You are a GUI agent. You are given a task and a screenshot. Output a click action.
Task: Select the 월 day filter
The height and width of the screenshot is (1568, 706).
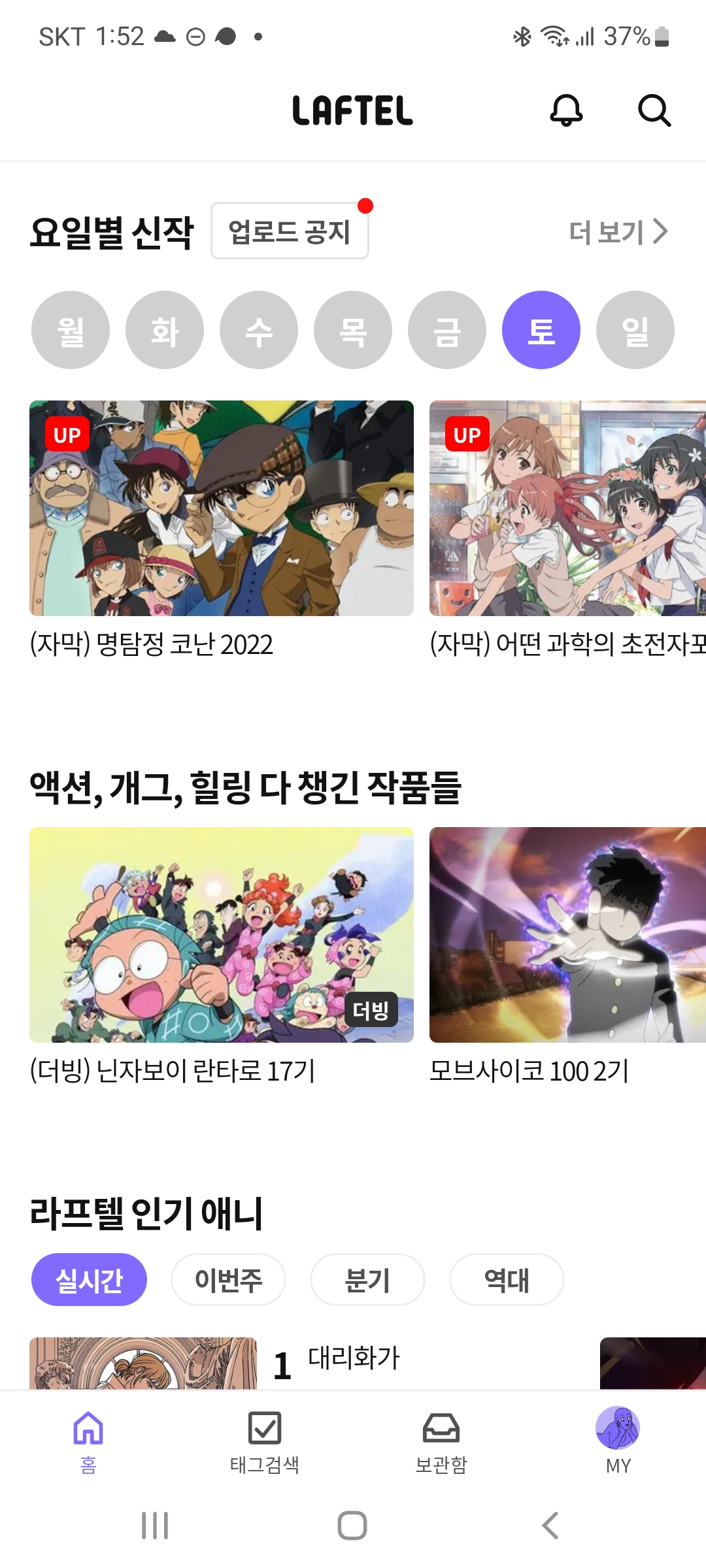(71, 330)
